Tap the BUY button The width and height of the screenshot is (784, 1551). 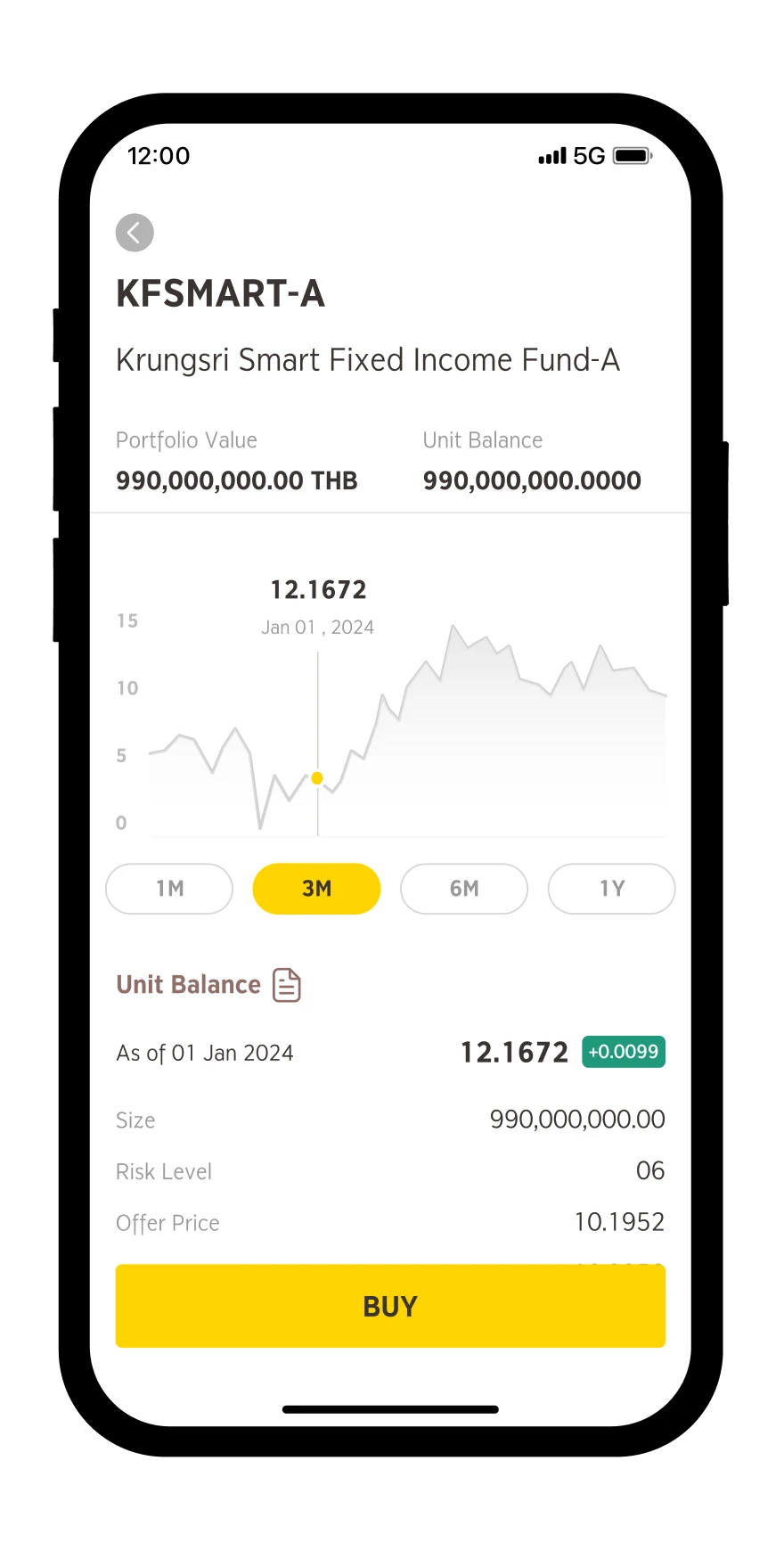coord(390,1306)
